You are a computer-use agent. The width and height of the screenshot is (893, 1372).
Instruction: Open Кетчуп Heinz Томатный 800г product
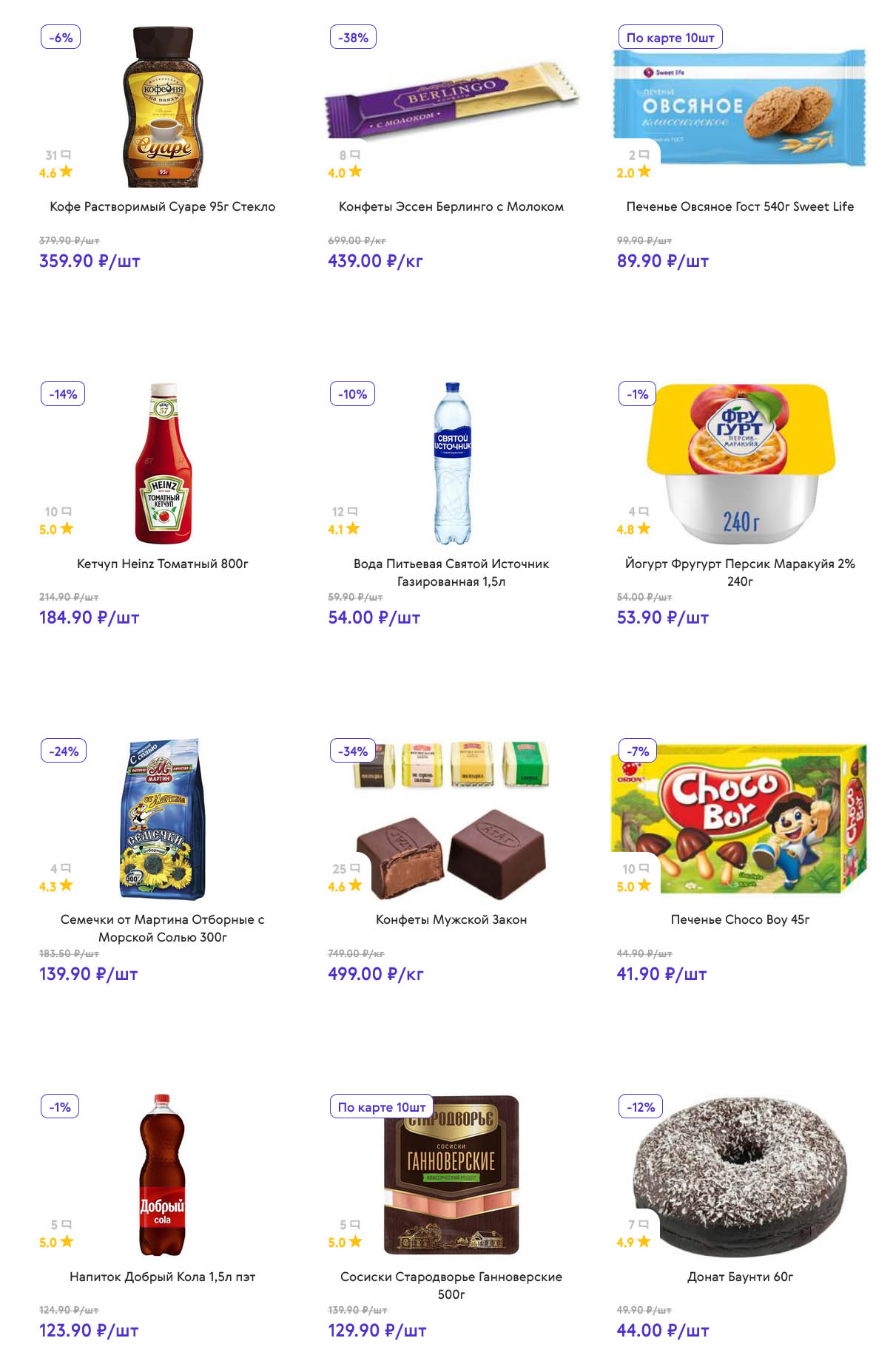click(x=162, y=564)
